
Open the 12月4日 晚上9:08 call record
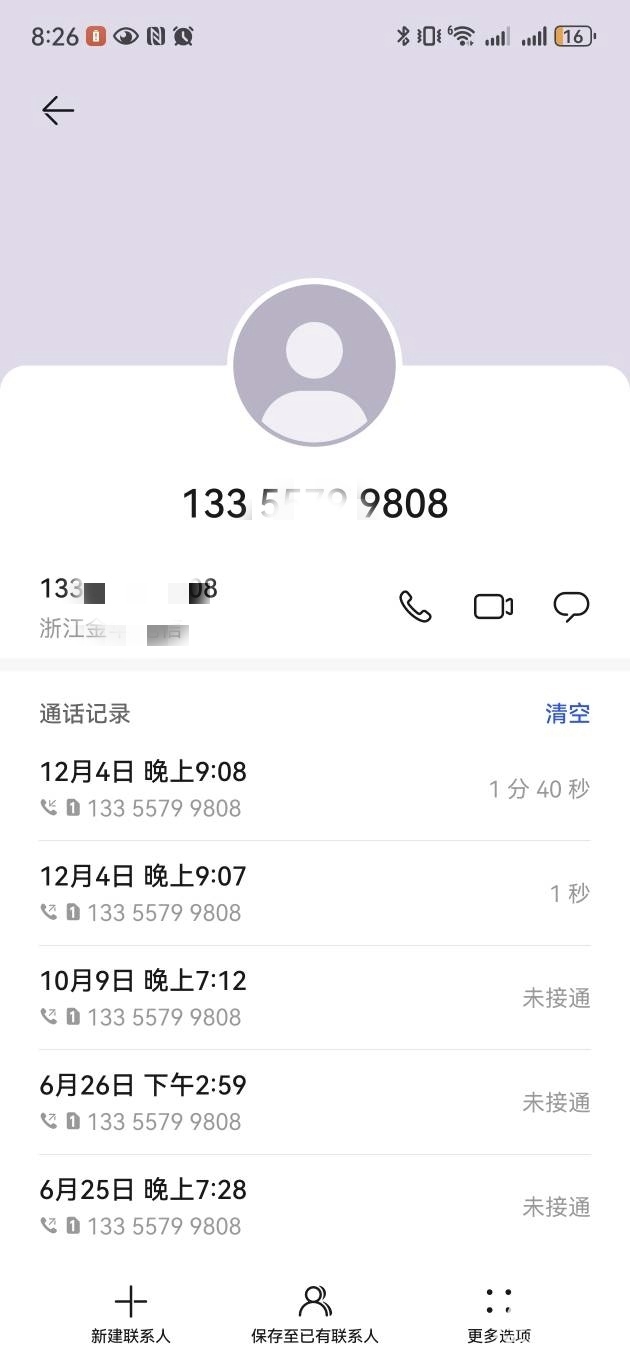click(314, 789)
